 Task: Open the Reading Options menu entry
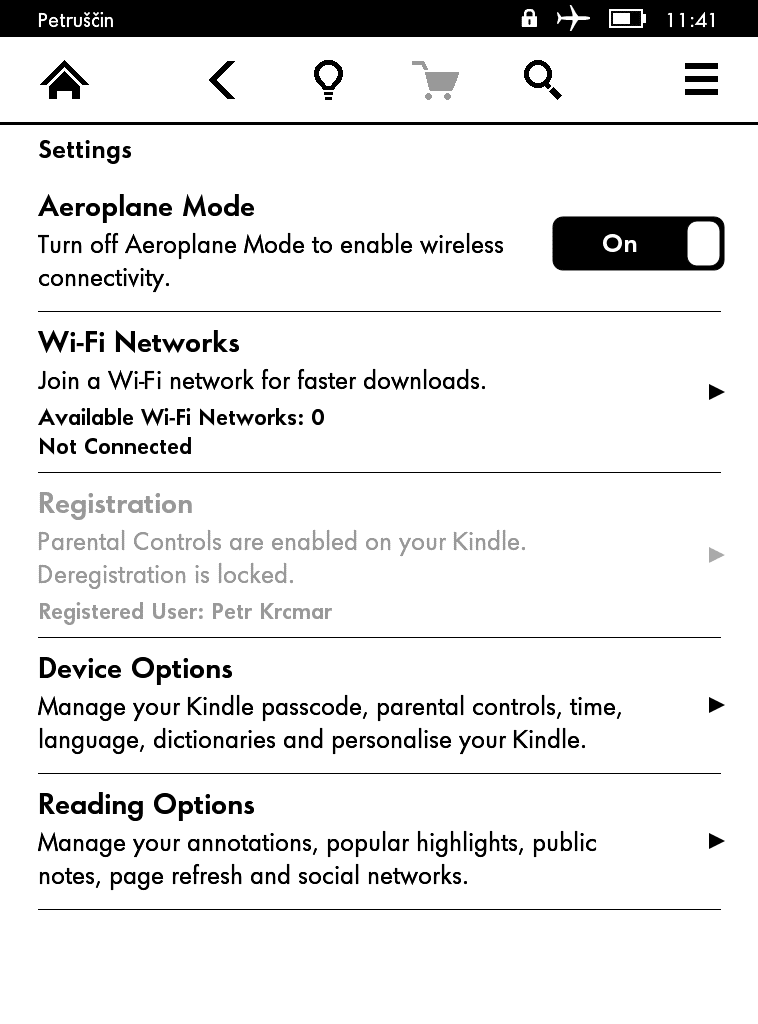click(x=146, y=804)
